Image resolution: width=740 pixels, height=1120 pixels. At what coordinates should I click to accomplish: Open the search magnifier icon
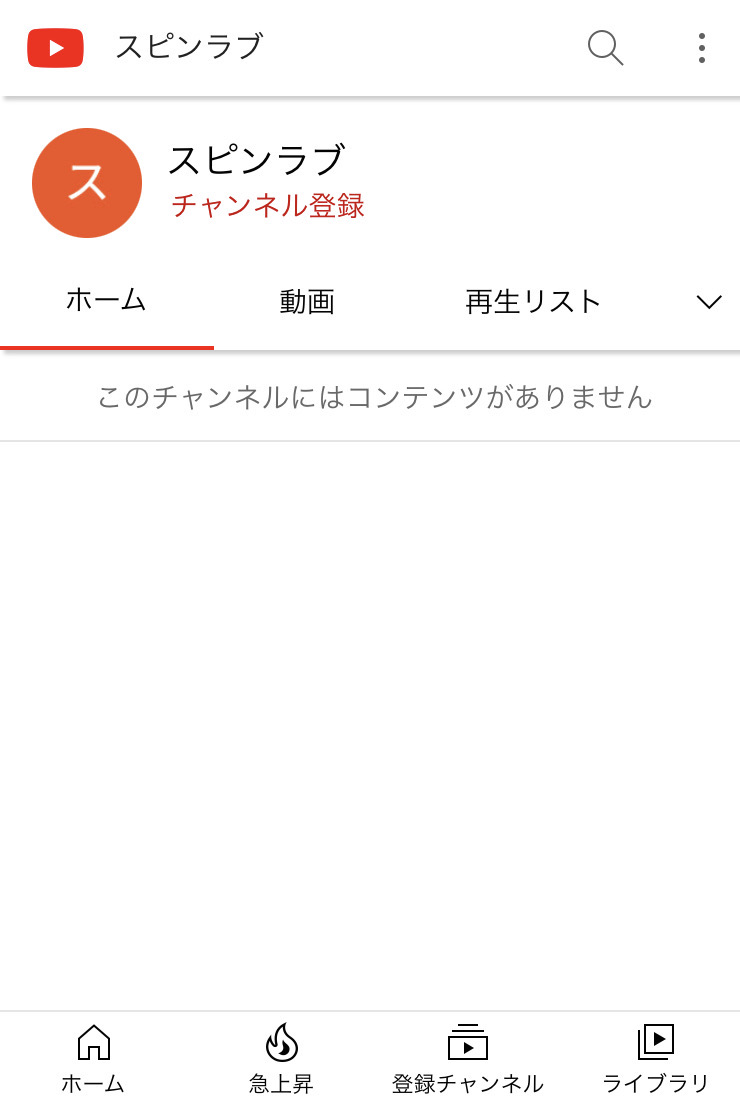tap(605, 48)
